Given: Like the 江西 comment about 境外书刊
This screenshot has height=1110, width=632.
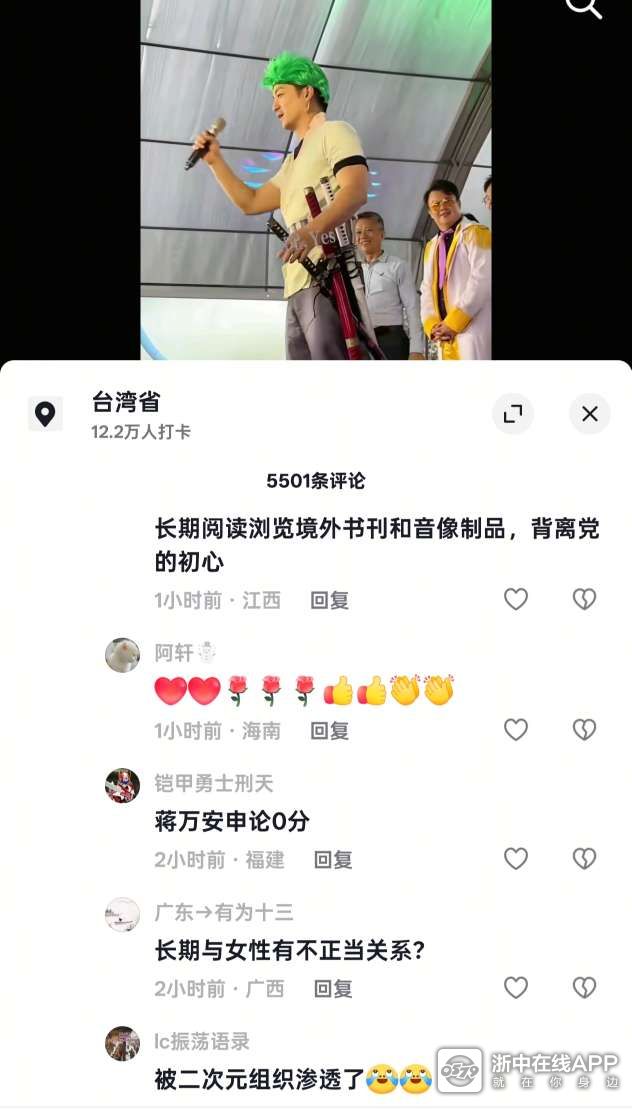Looking at the screenshot, I should 516,600.
